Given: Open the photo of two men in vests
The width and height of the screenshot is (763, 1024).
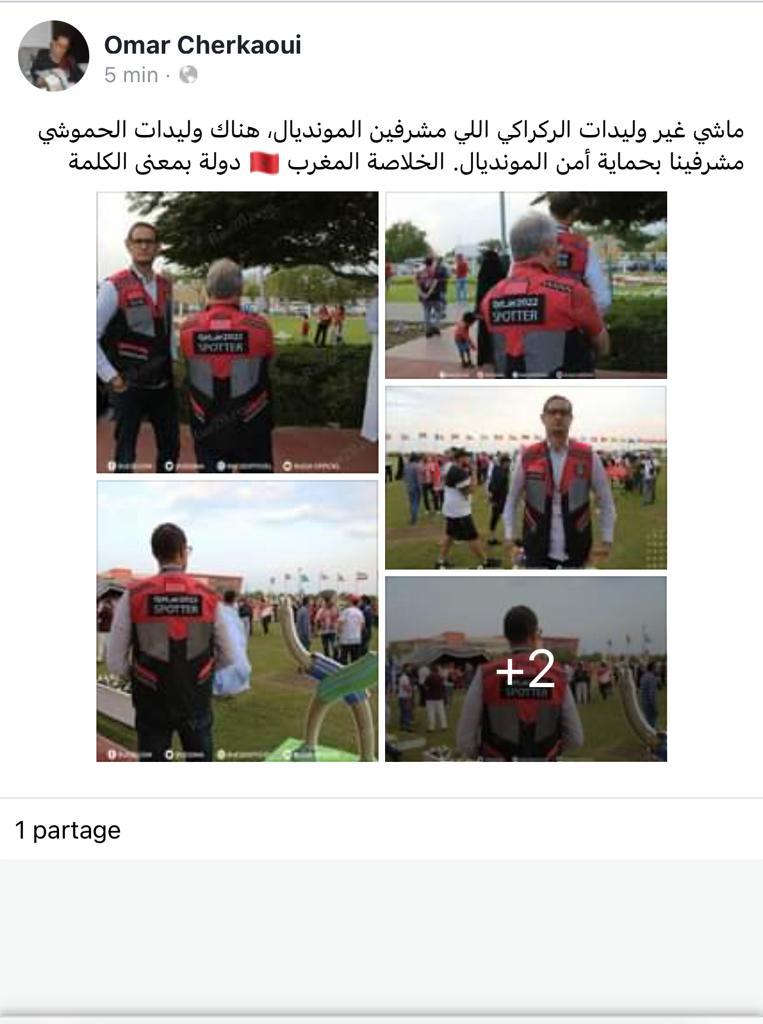Looking at the screenshot, I should click(x=237, y=332).
